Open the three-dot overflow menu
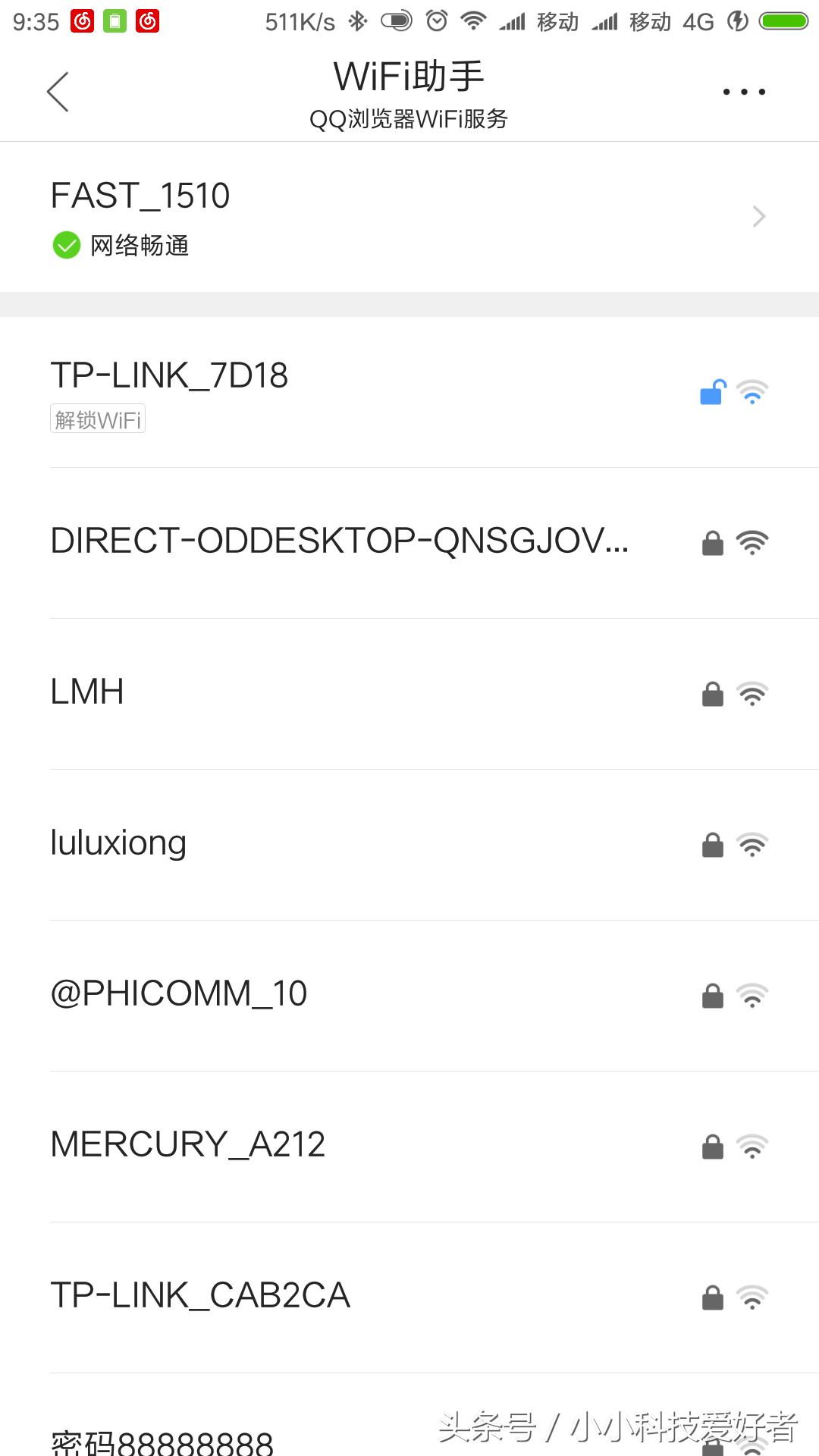Viewport: 819px width, 1456px height. pos(742,90)
